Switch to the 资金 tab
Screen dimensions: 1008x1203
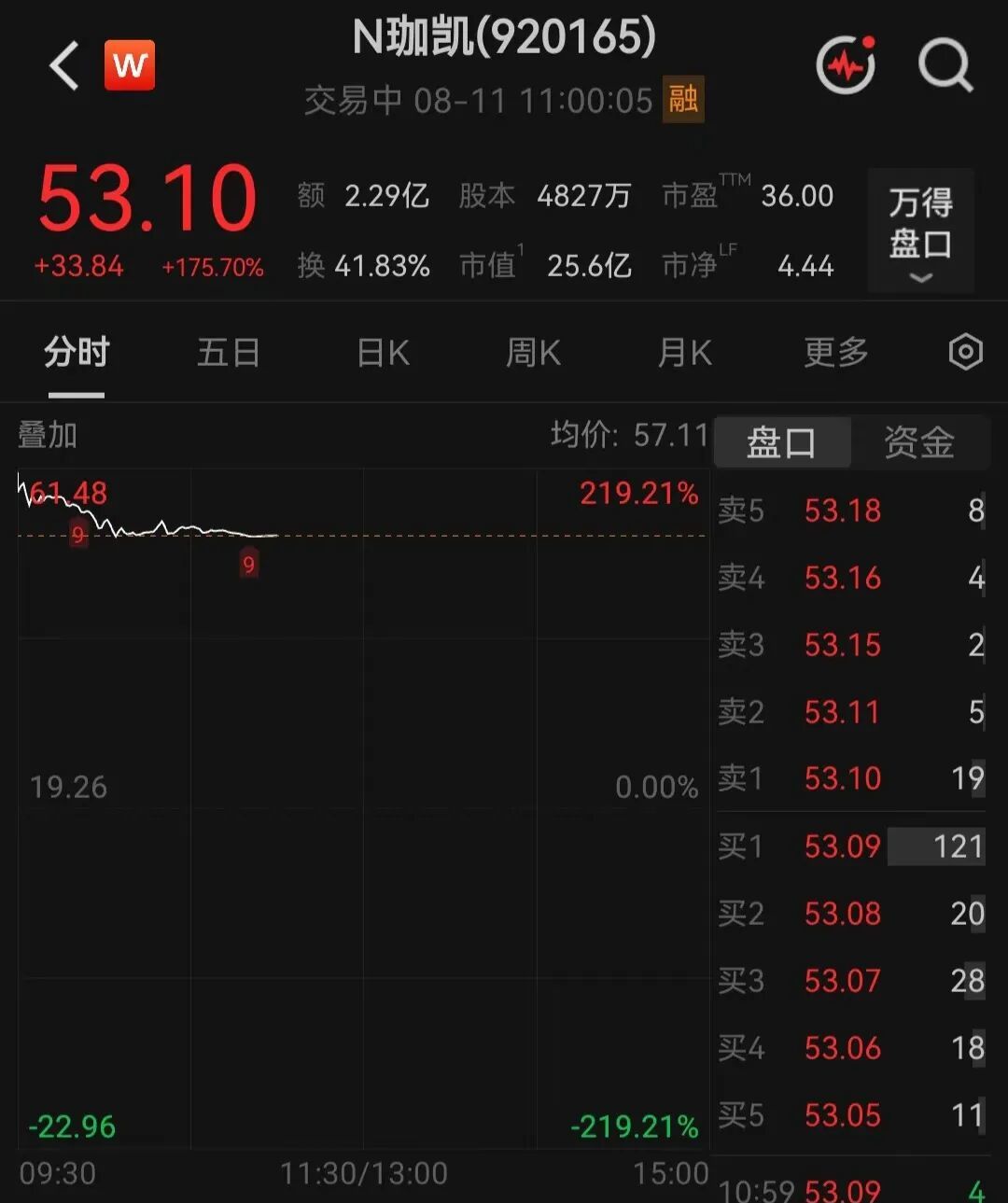click(x=919, y=442)
